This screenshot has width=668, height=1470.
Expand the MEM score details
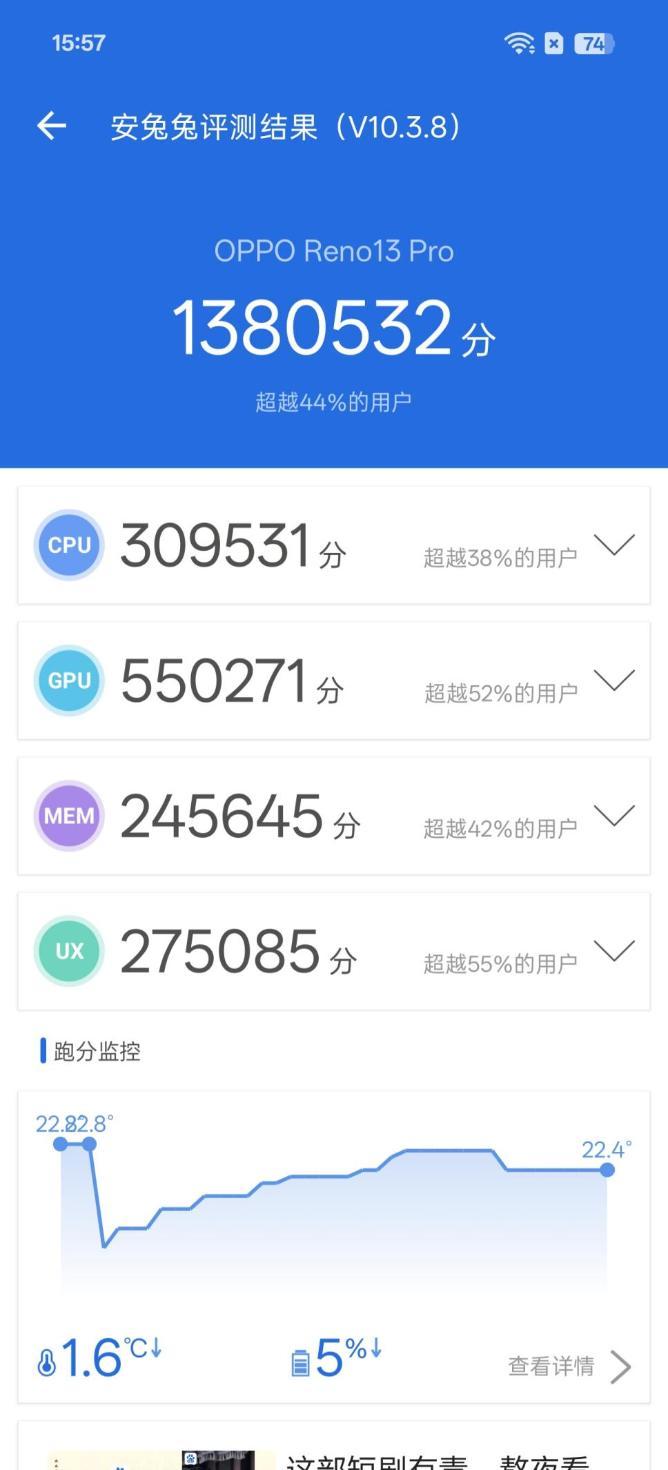[x=613, y=816]
